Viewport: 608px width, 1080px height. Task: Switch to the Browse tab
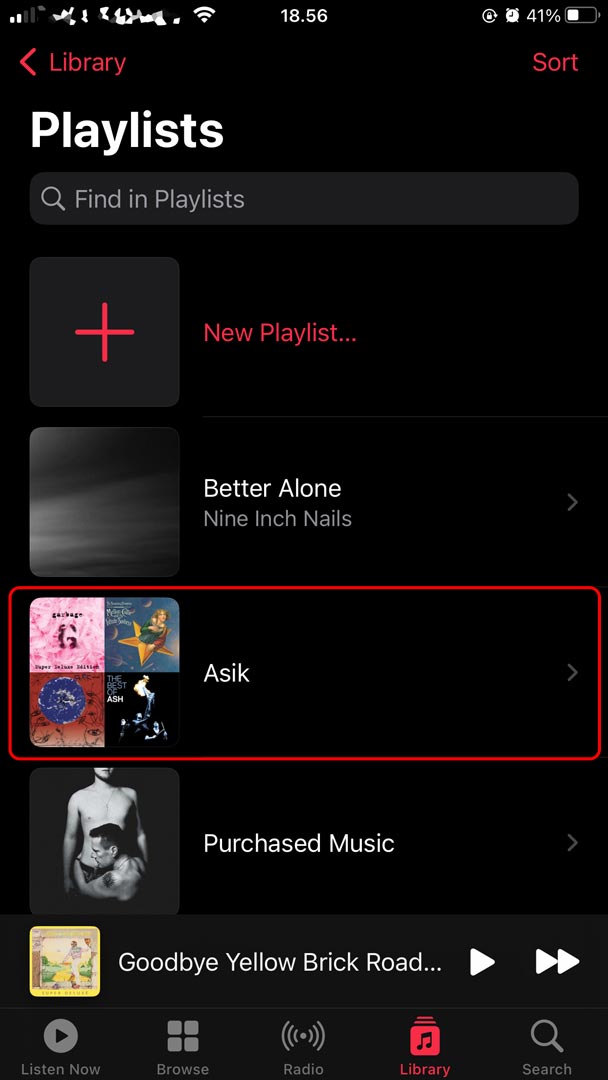point(182,1046)
